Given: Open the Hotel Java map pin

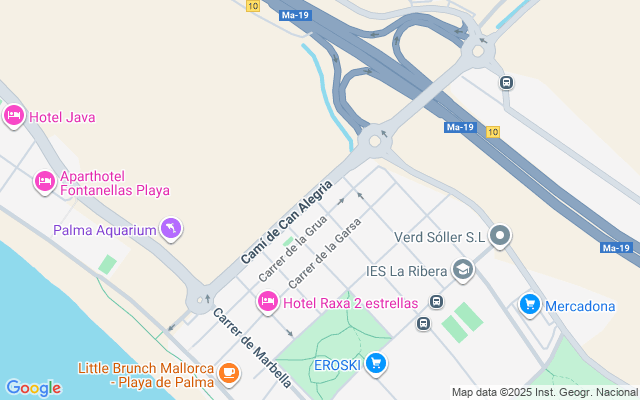Looking at the screenshot, I should pos(13,117).
